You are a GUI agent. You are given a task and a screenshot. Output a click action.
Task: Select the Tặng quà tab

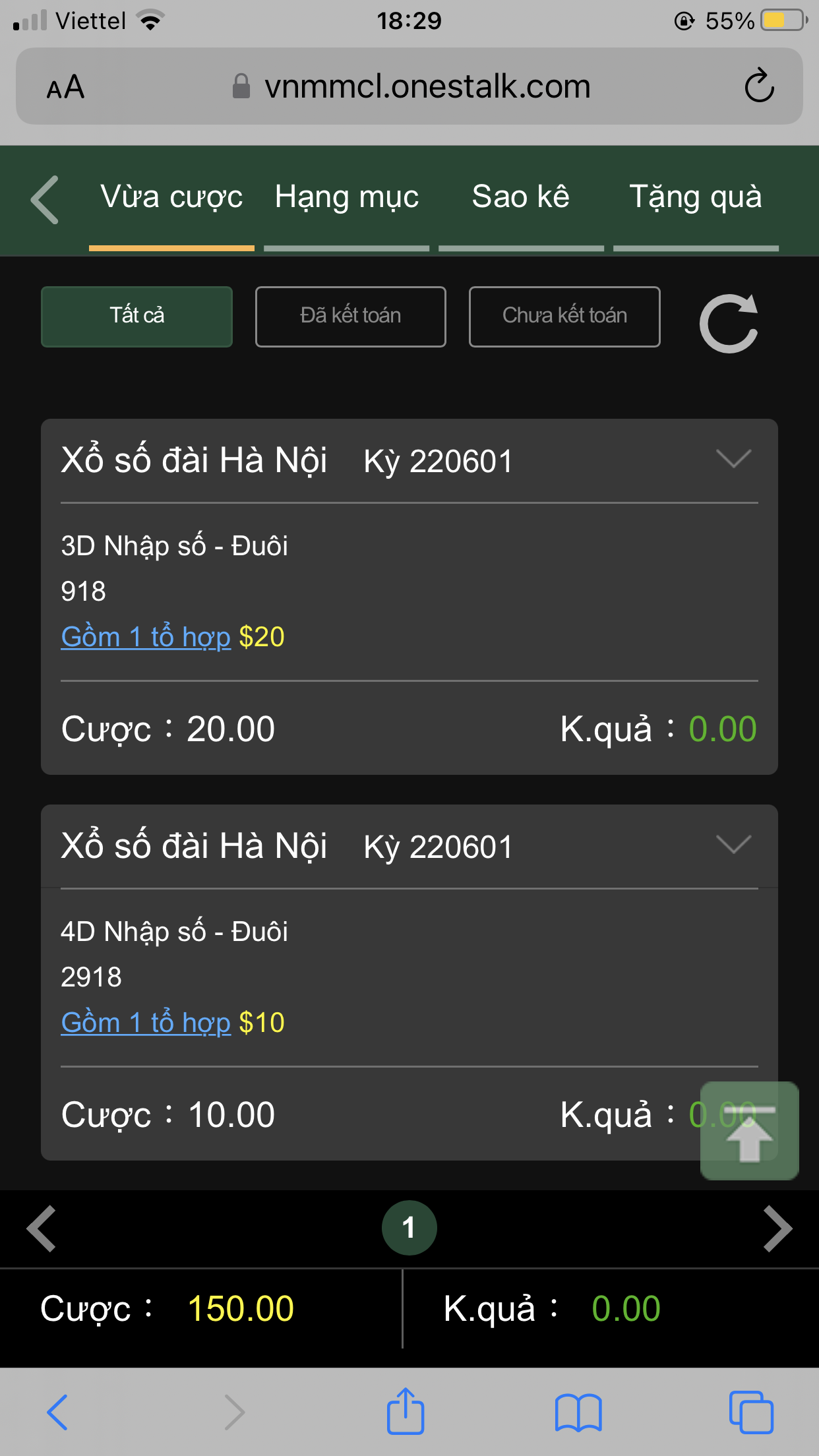(x=696, y=198)
